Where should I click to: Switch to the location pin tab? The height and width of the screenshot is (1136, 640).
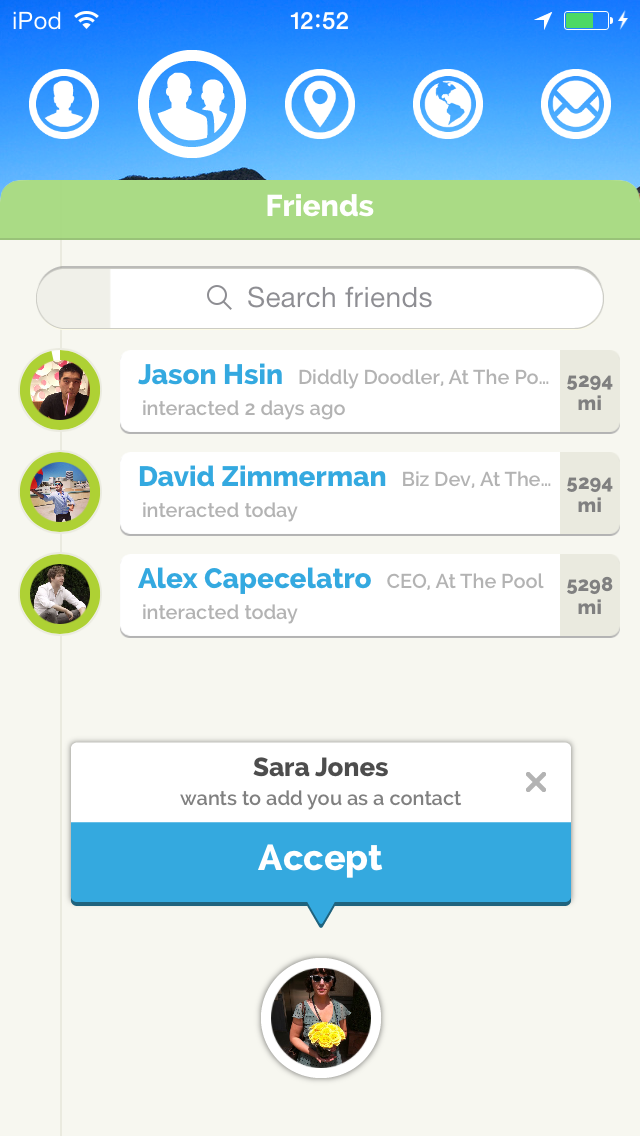[x=320, y=104]
